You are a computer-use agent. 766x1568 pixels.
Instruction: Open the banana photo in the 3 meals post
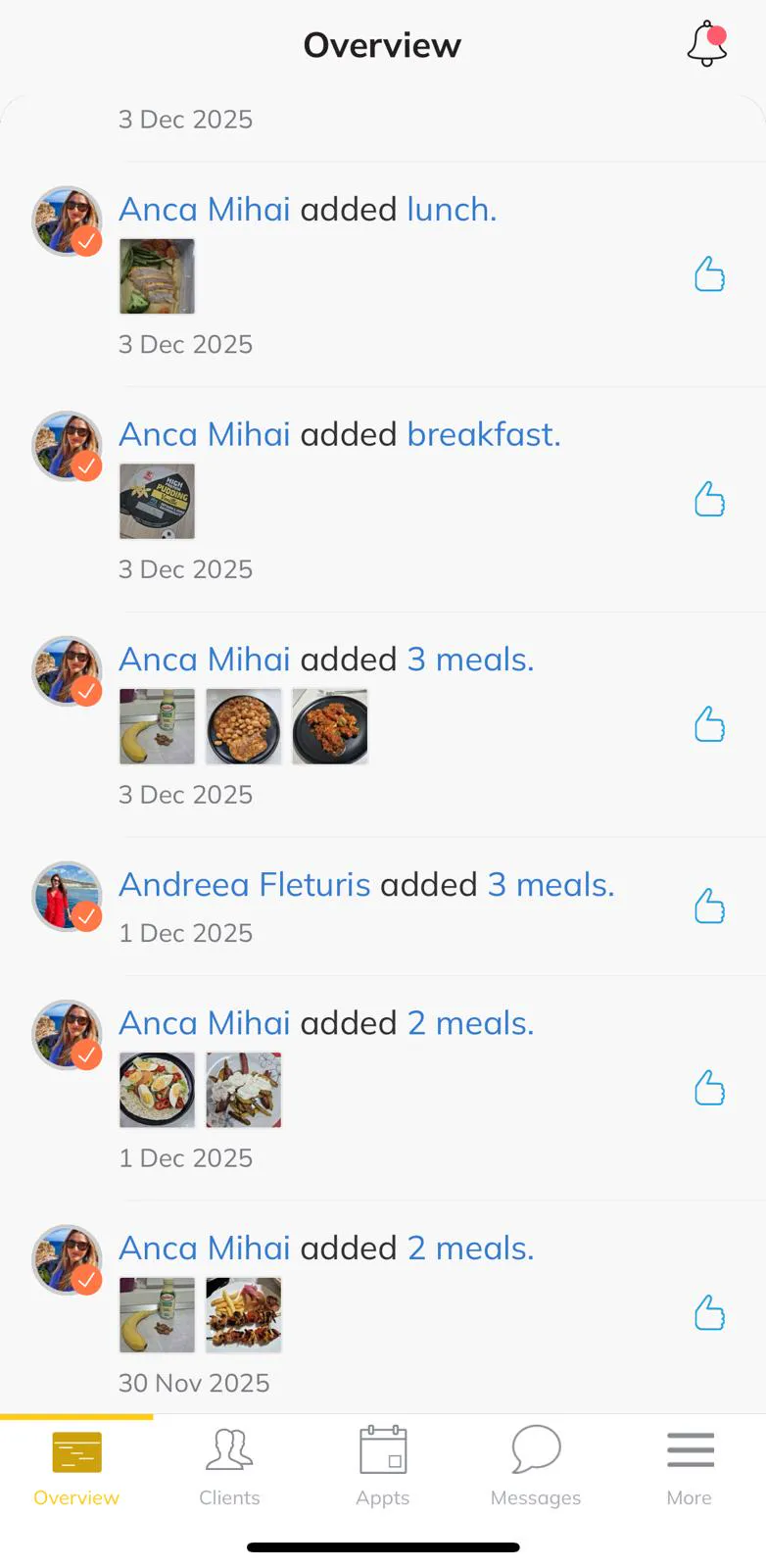click(157, 726)
